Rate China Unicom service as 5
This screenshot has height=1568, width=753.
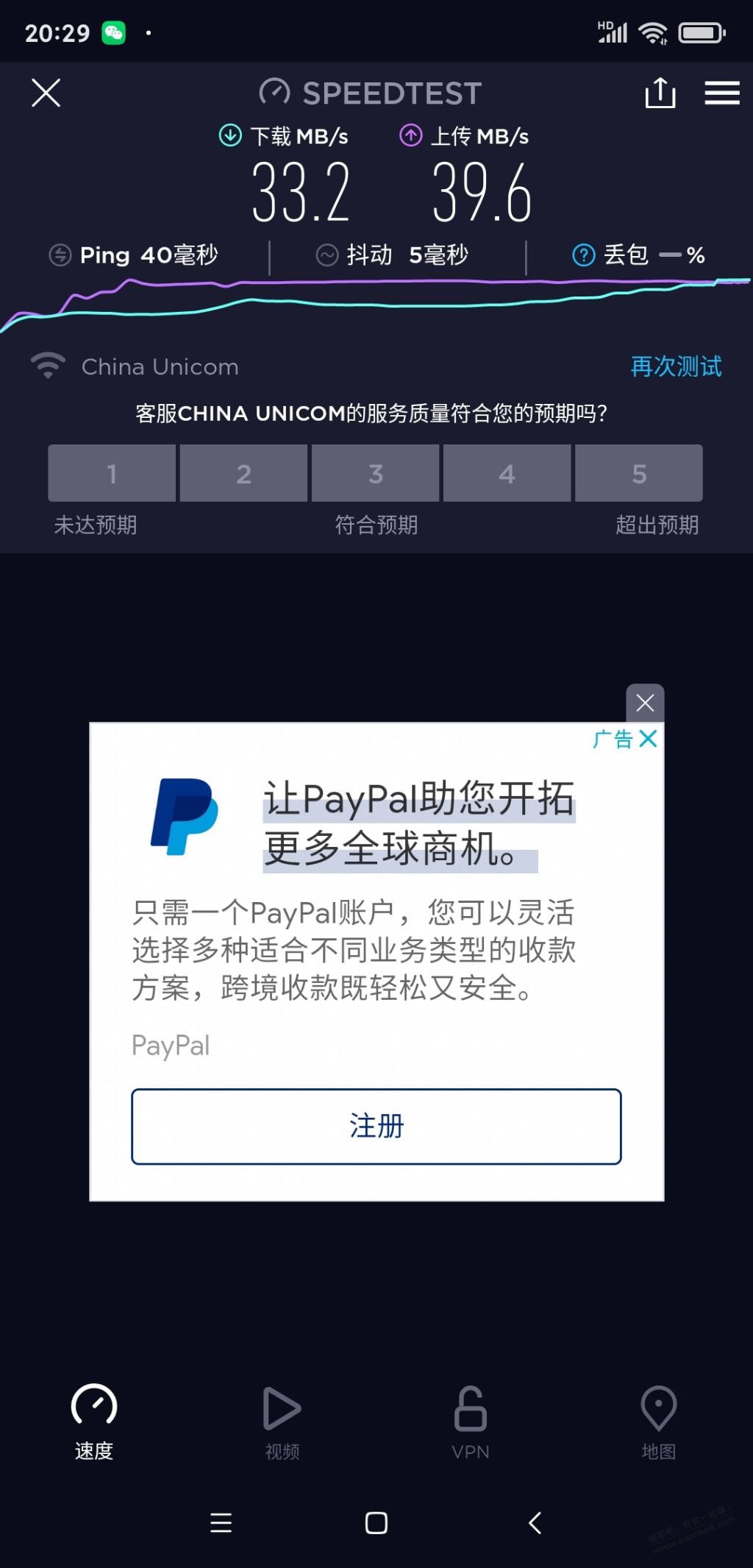point(638,473)
